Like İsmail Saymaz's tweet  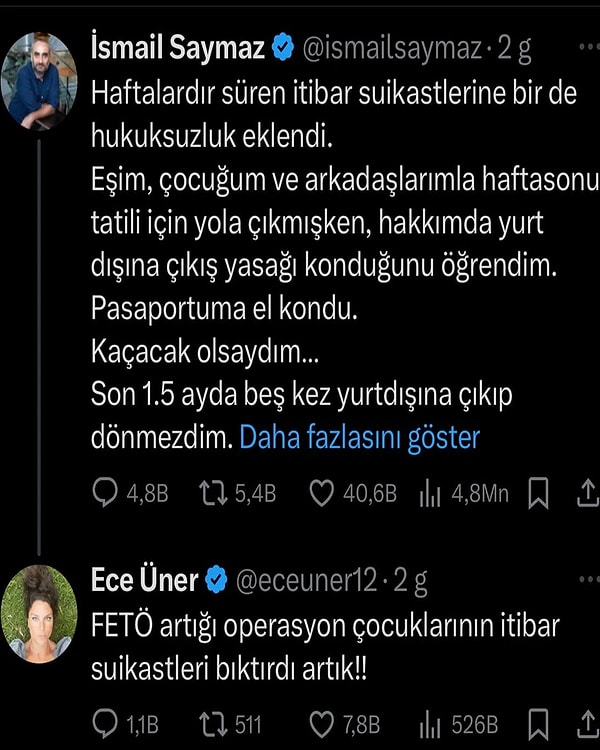322,492
